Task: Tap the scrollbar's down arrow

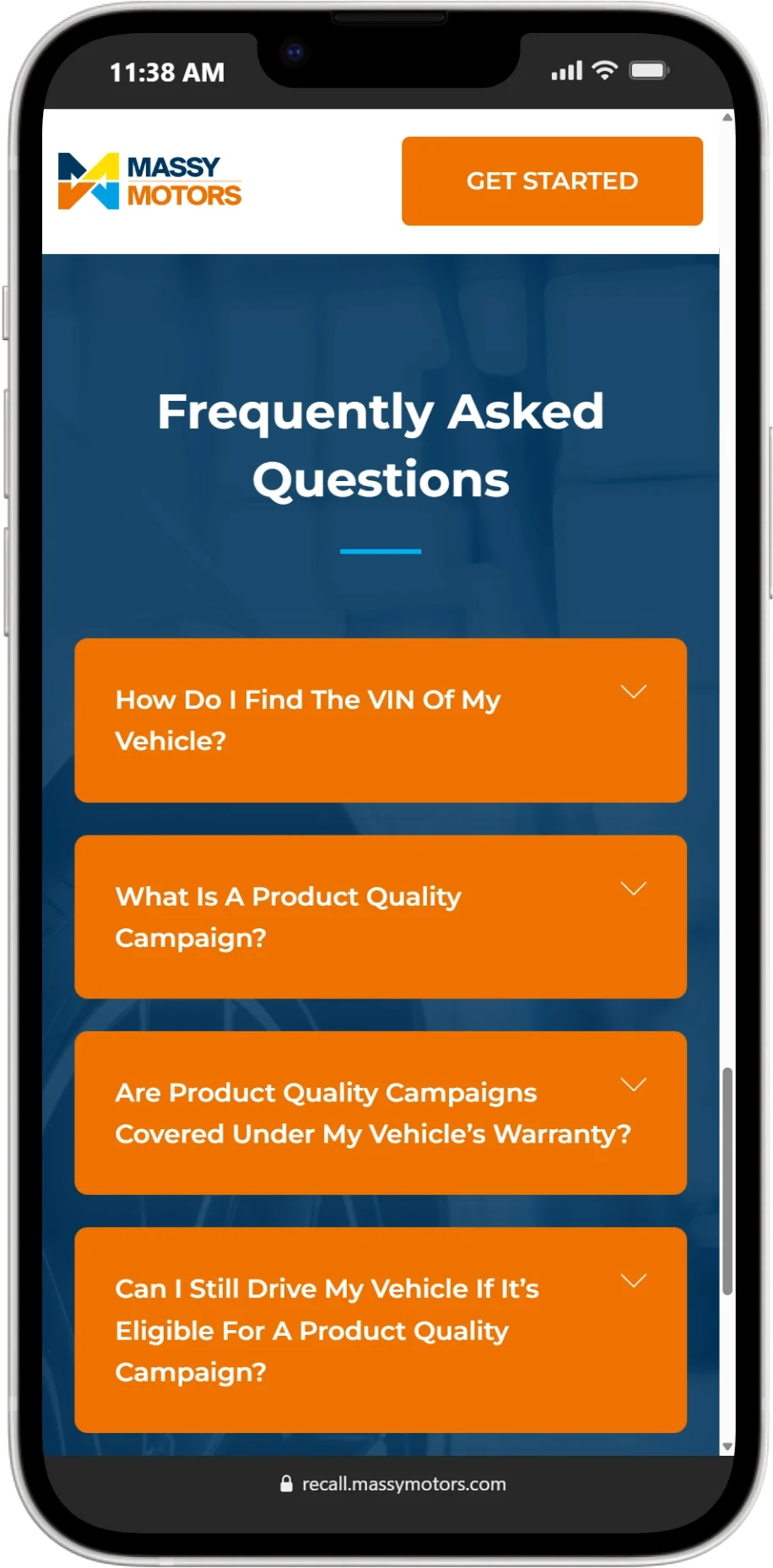Action: (727, 1447)
